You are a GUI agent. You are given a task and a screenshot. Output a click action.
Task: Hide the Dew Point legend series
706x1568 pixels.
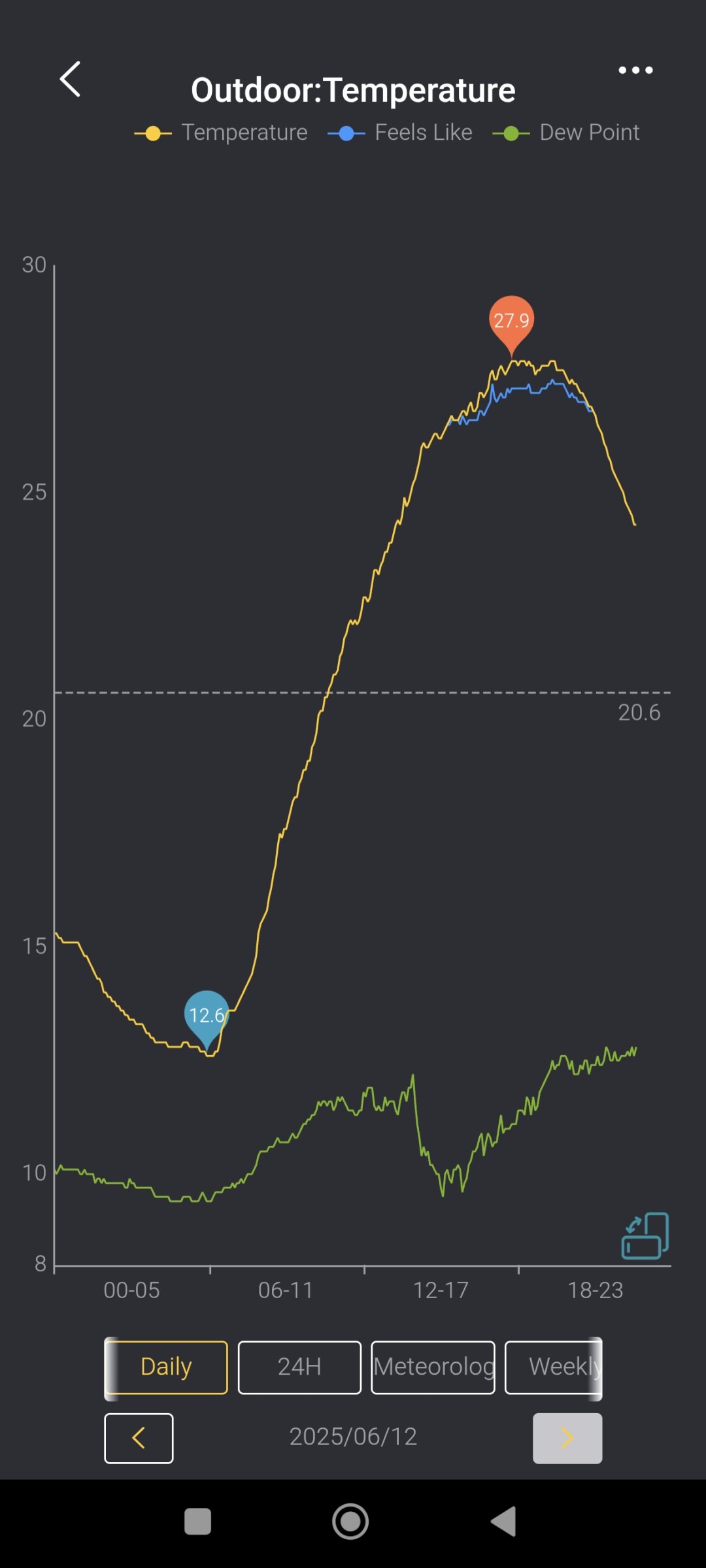point(565,133)
